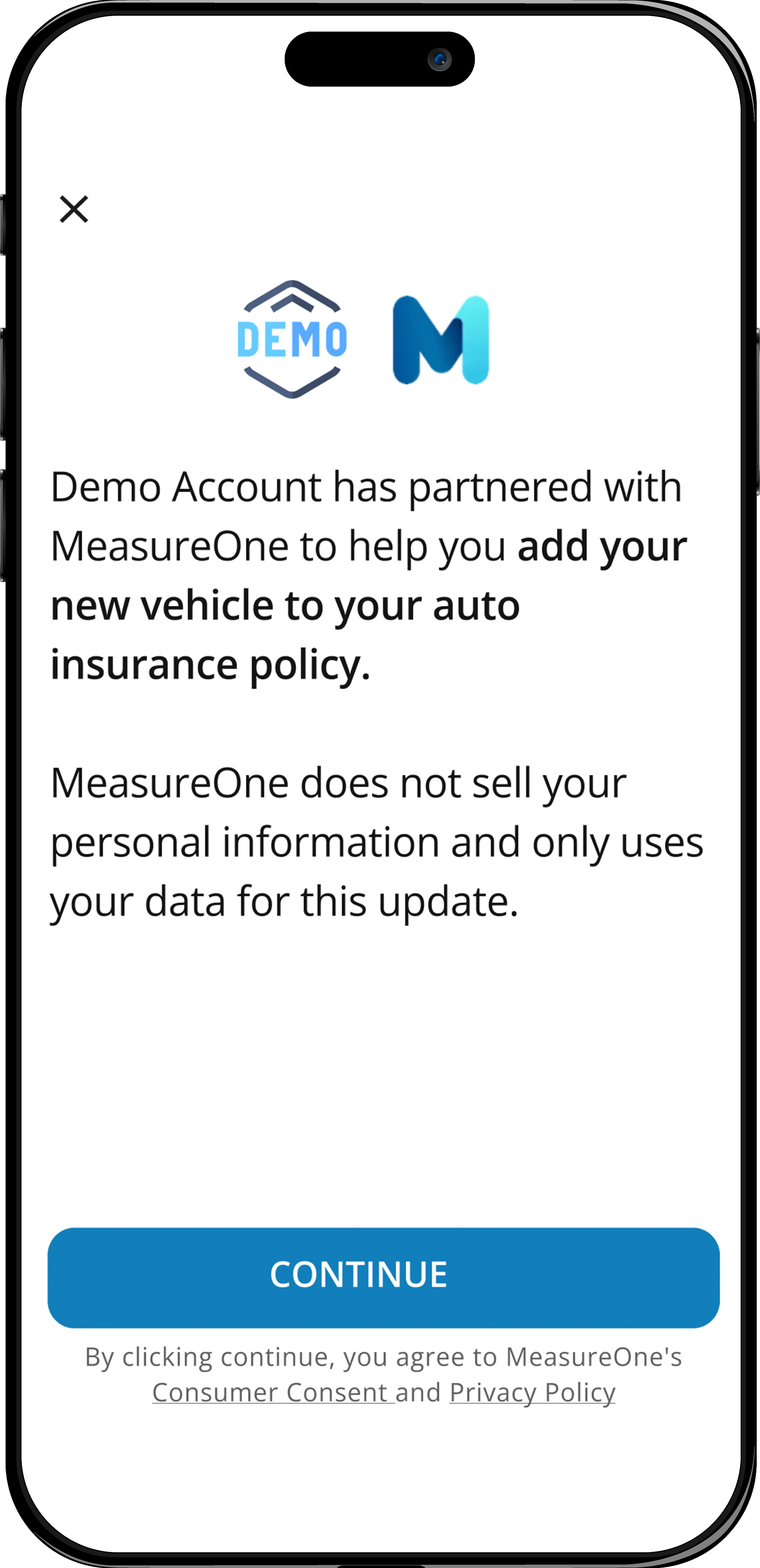
Task: Close the MeasureOne consent screen
Action: tap(74, 209)
